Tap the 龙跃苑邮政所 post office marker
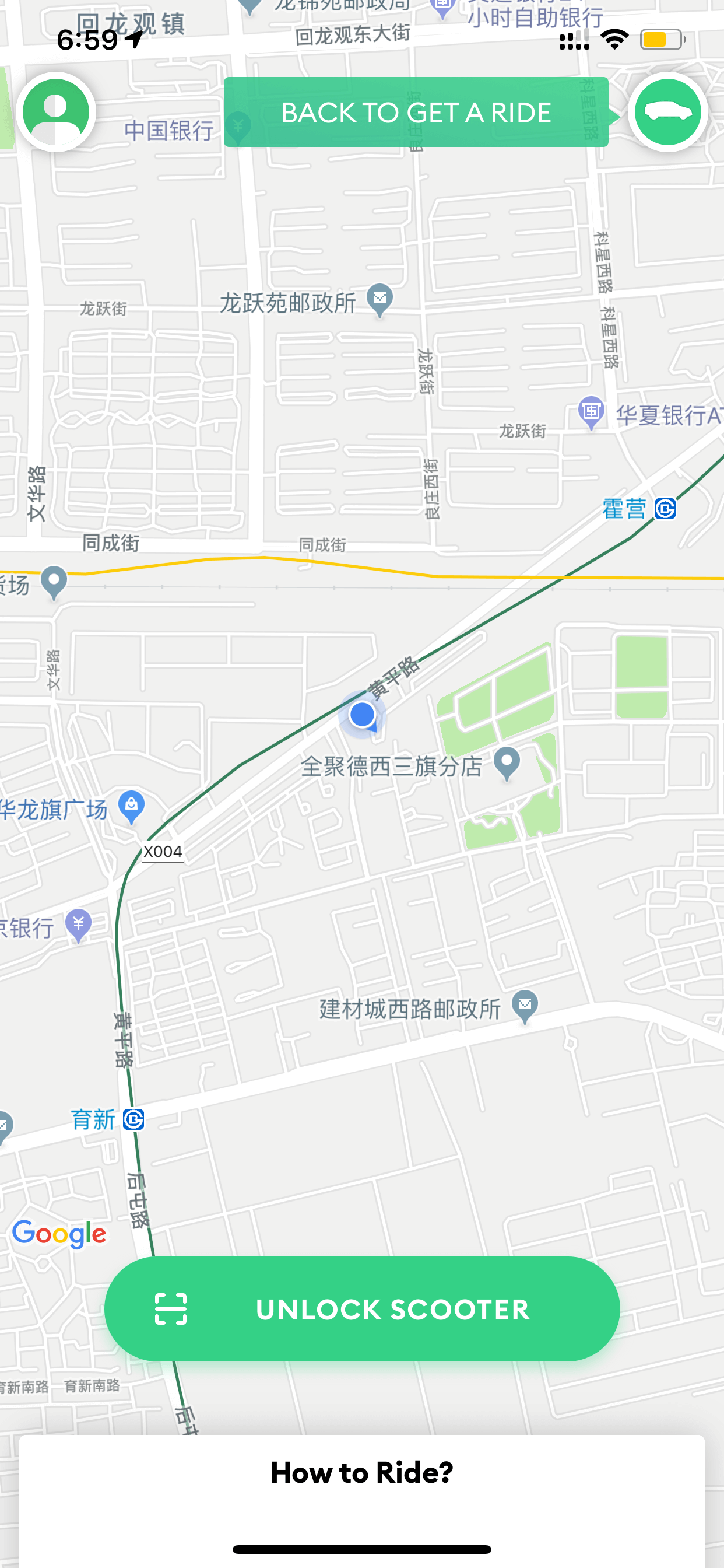This screenshot has height=1568, width=724. (x=379, y=300)
